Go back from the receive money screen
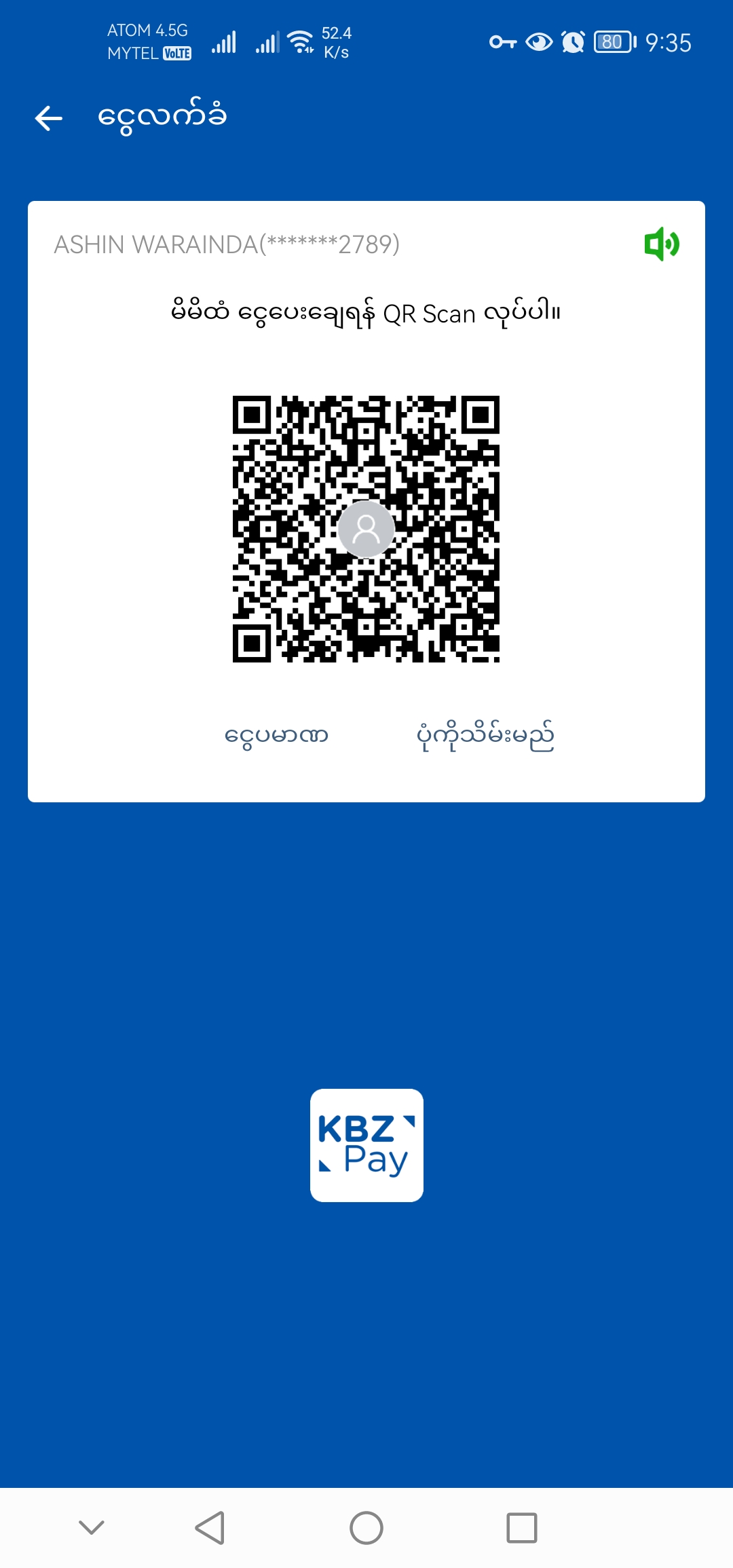The image size is (733, 1568). pos(49,118)
